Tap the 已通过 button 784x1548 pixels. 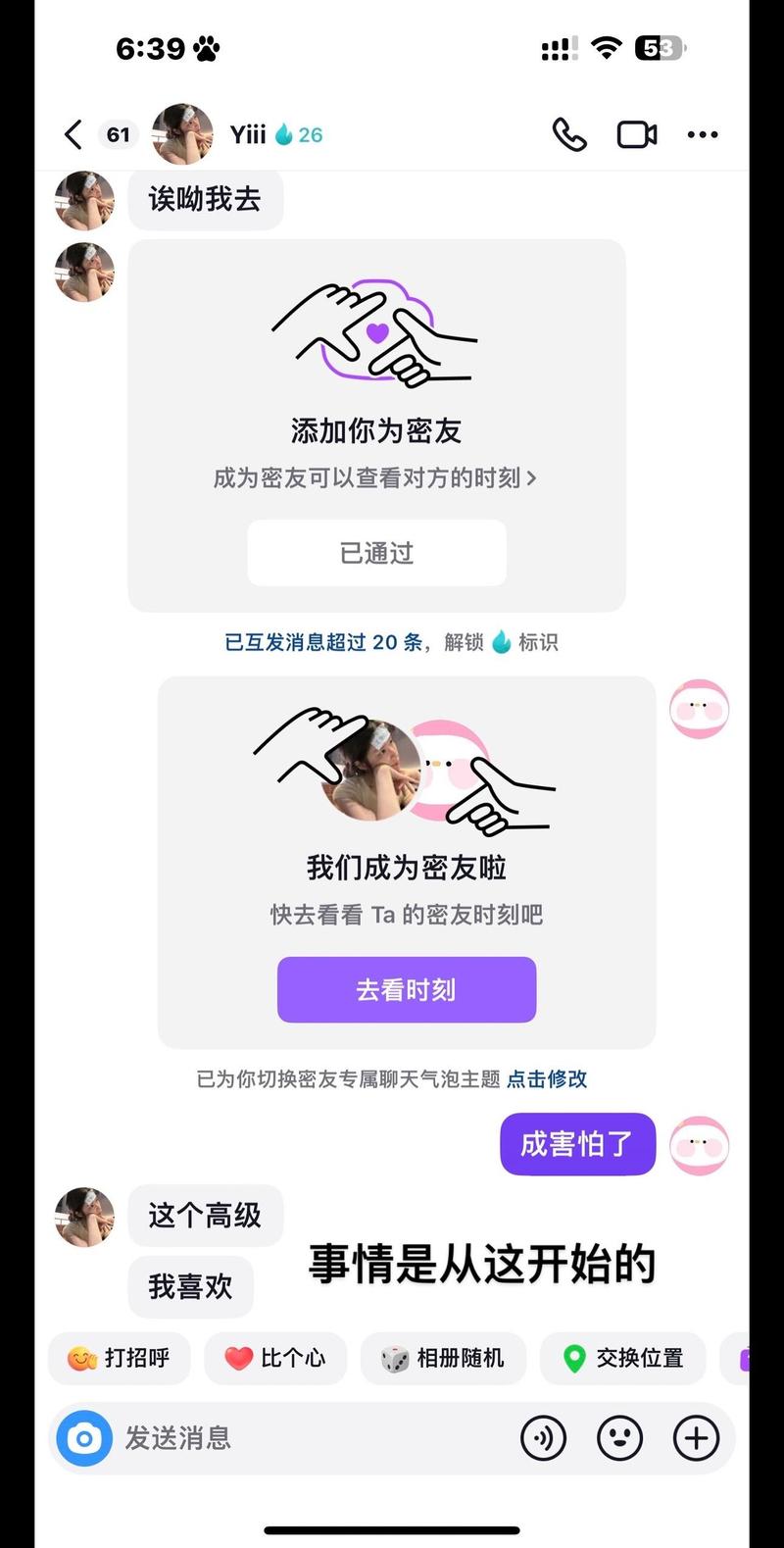point(376,552)
